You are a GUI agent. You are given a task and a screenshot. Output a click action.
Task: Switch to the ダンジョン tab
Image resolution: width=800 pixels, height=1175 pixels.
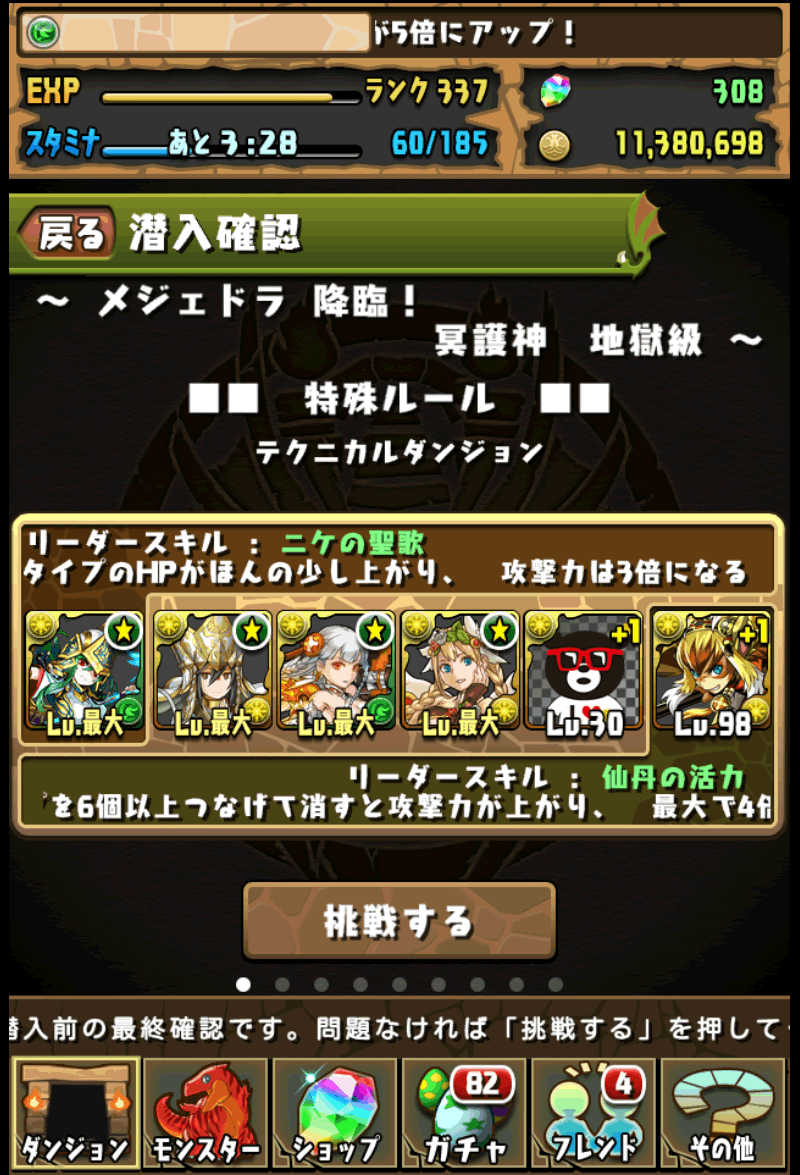click(x=75, y=1112)
